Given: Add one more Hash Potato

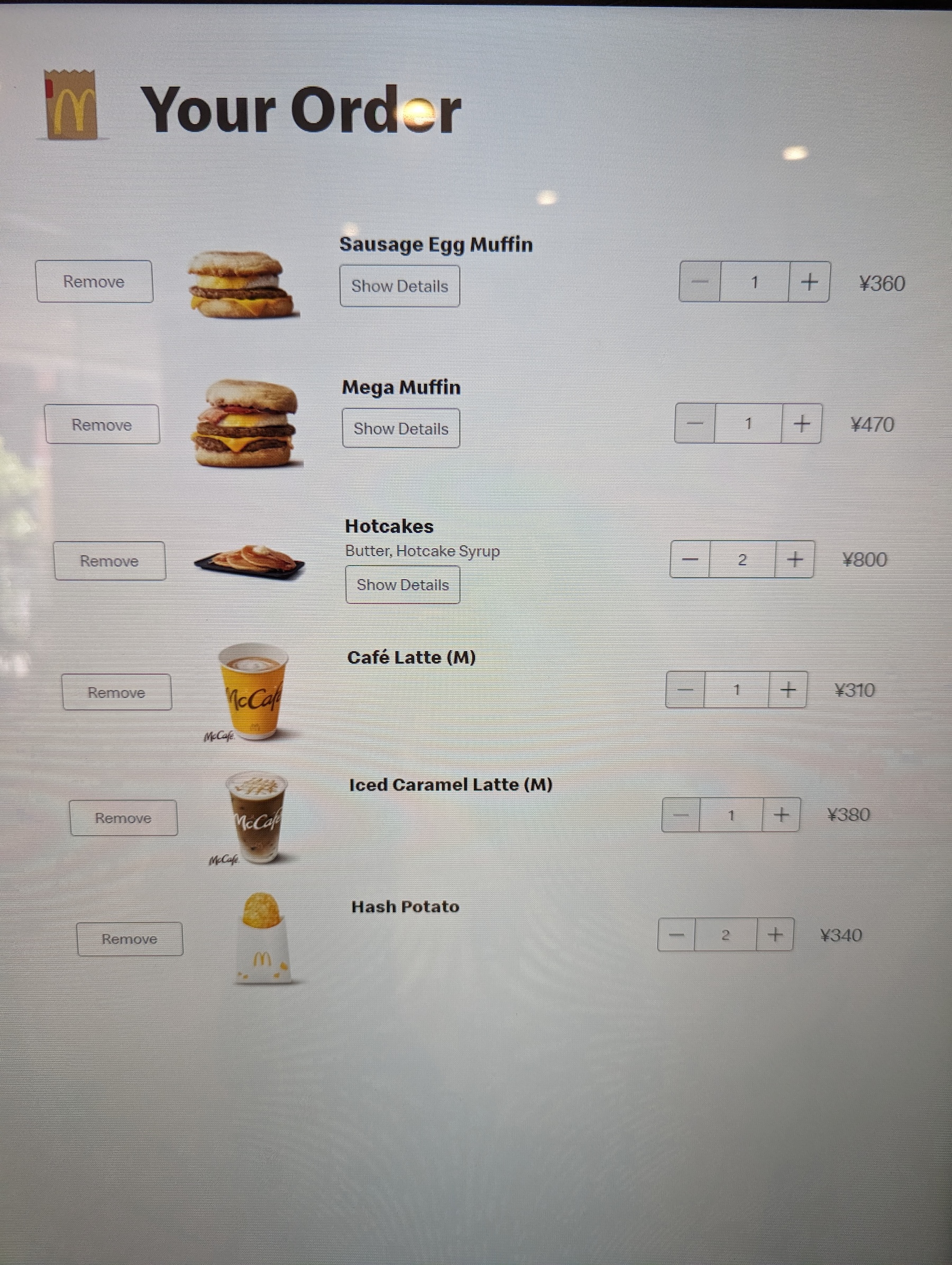Looking at the screenshot, I should pyautogui.click(x=775, y=934).
